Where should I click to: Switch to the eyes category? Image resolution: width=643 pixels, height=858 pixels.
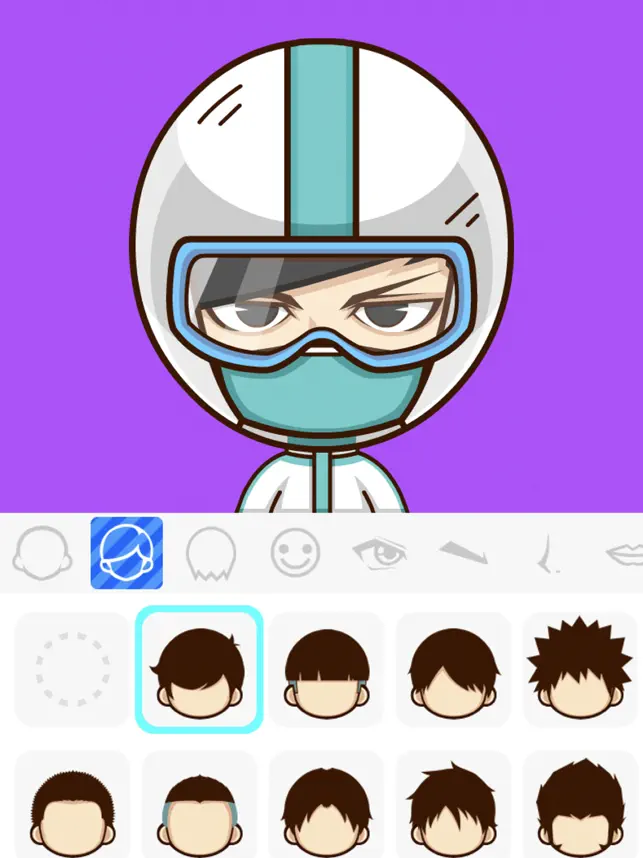click(379, 553)
